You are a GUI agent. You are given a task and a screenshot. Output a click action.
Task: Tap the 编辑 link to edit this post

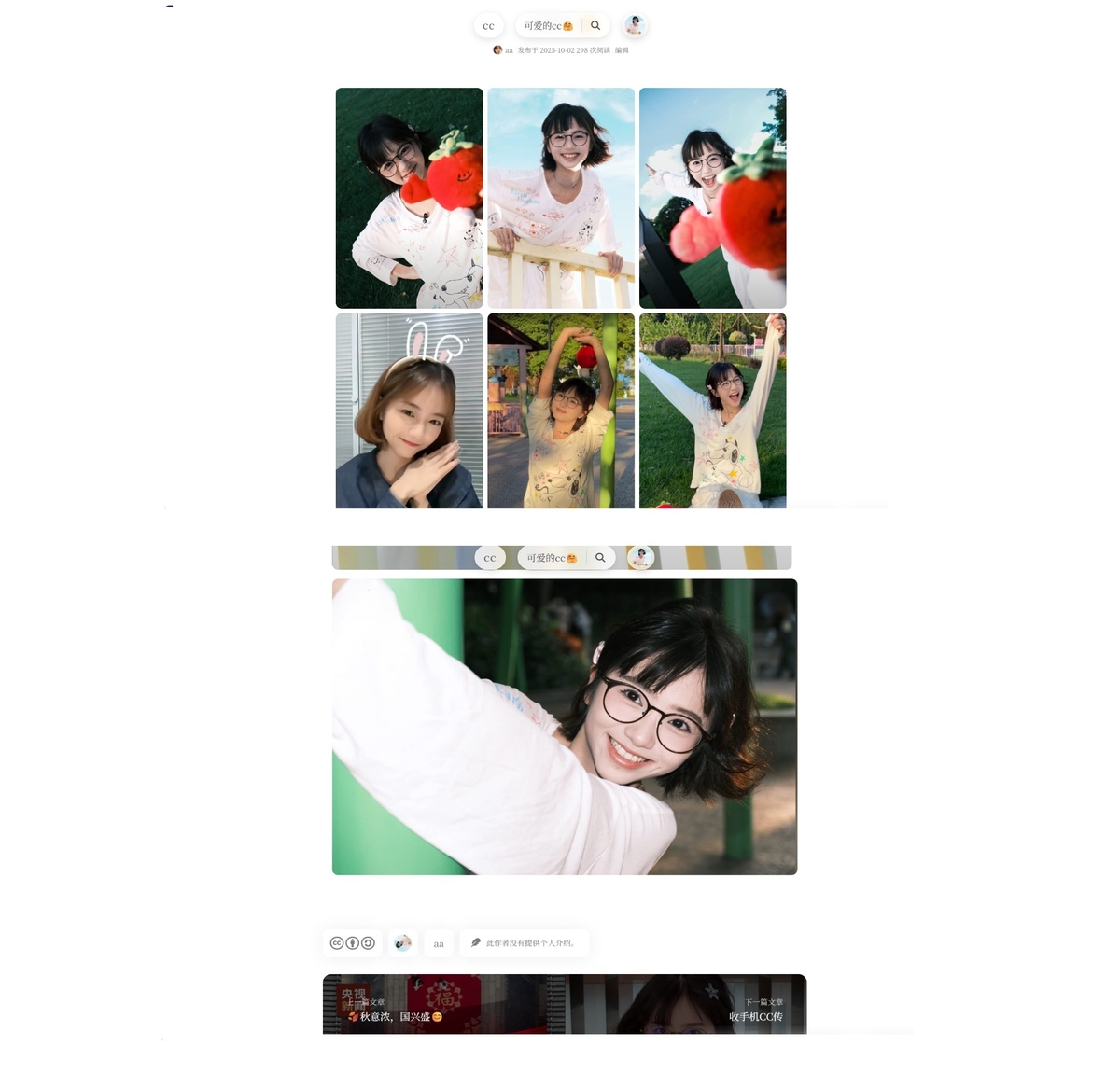[x=622, y=50]
